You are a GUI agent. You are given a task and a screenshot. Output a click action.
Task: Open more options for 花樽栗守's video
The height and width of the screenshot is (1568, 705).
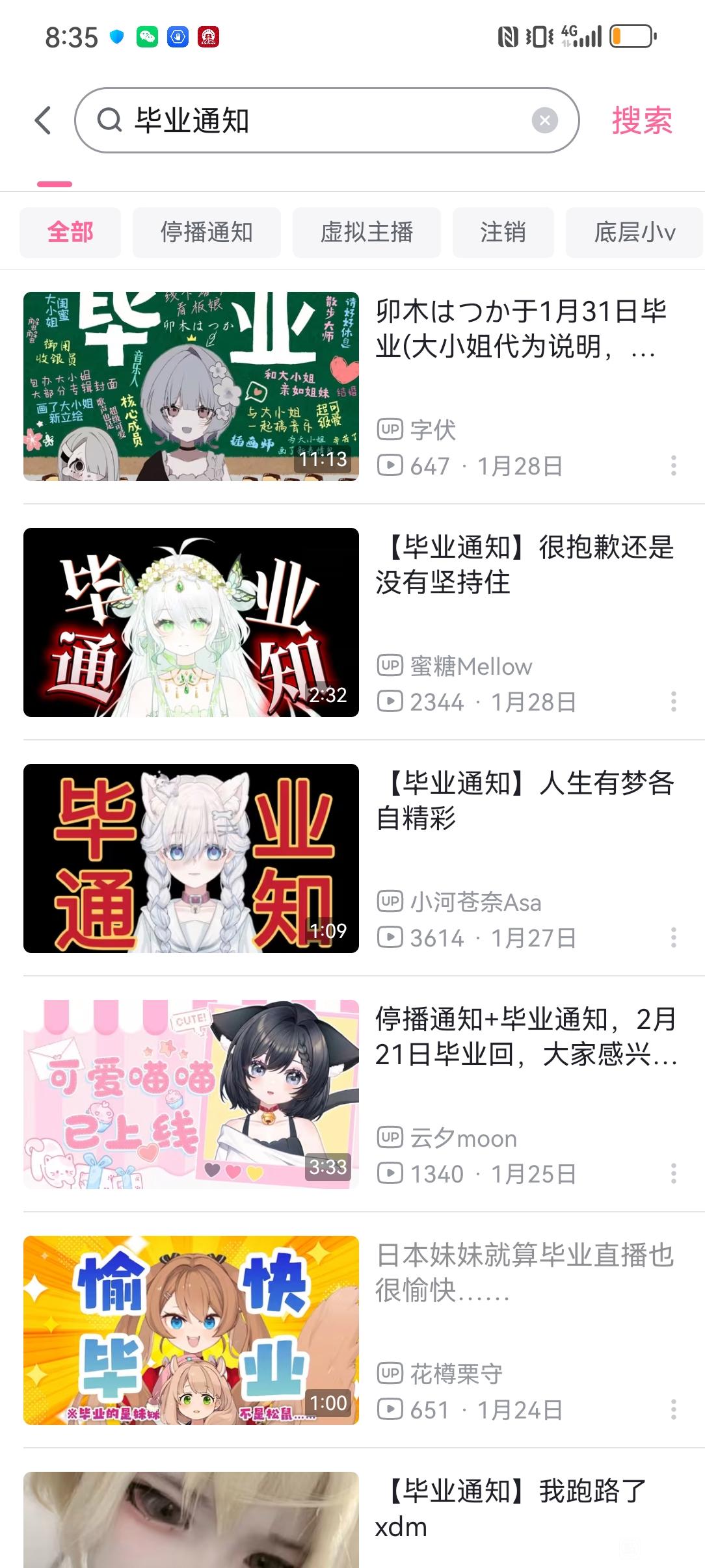pos(673,1409)
